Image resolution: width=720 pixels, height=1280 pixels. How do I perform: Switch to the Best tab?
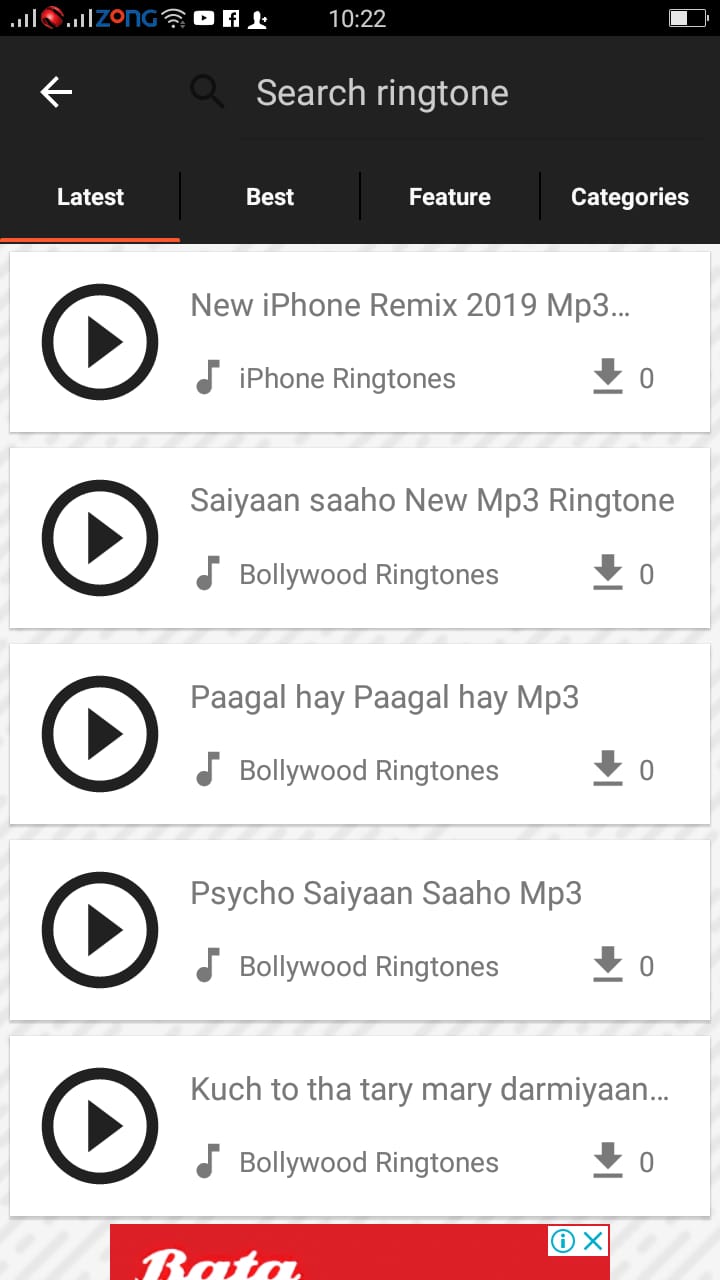[x=270, y=197]
